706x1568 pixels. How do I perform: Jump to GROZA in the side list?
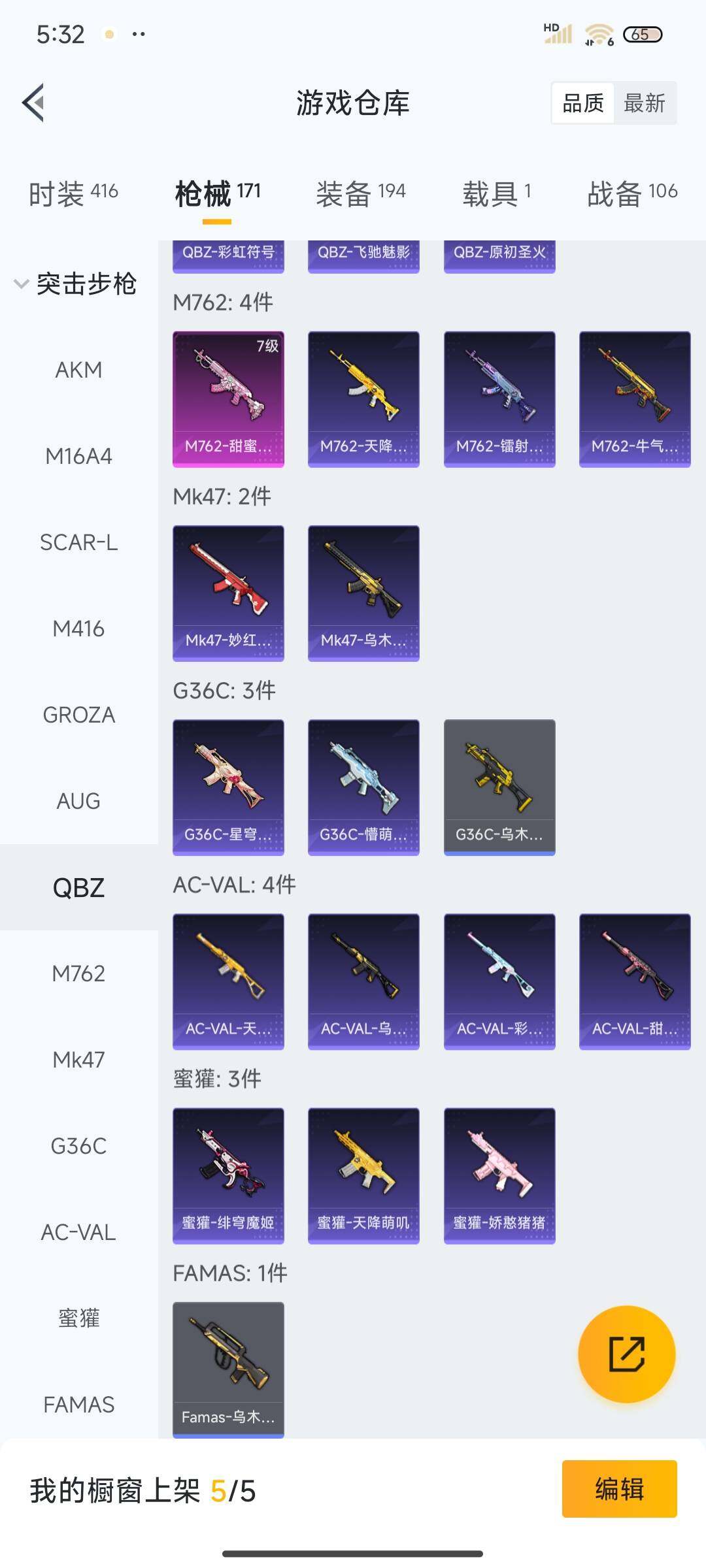(x=78, y=715)
